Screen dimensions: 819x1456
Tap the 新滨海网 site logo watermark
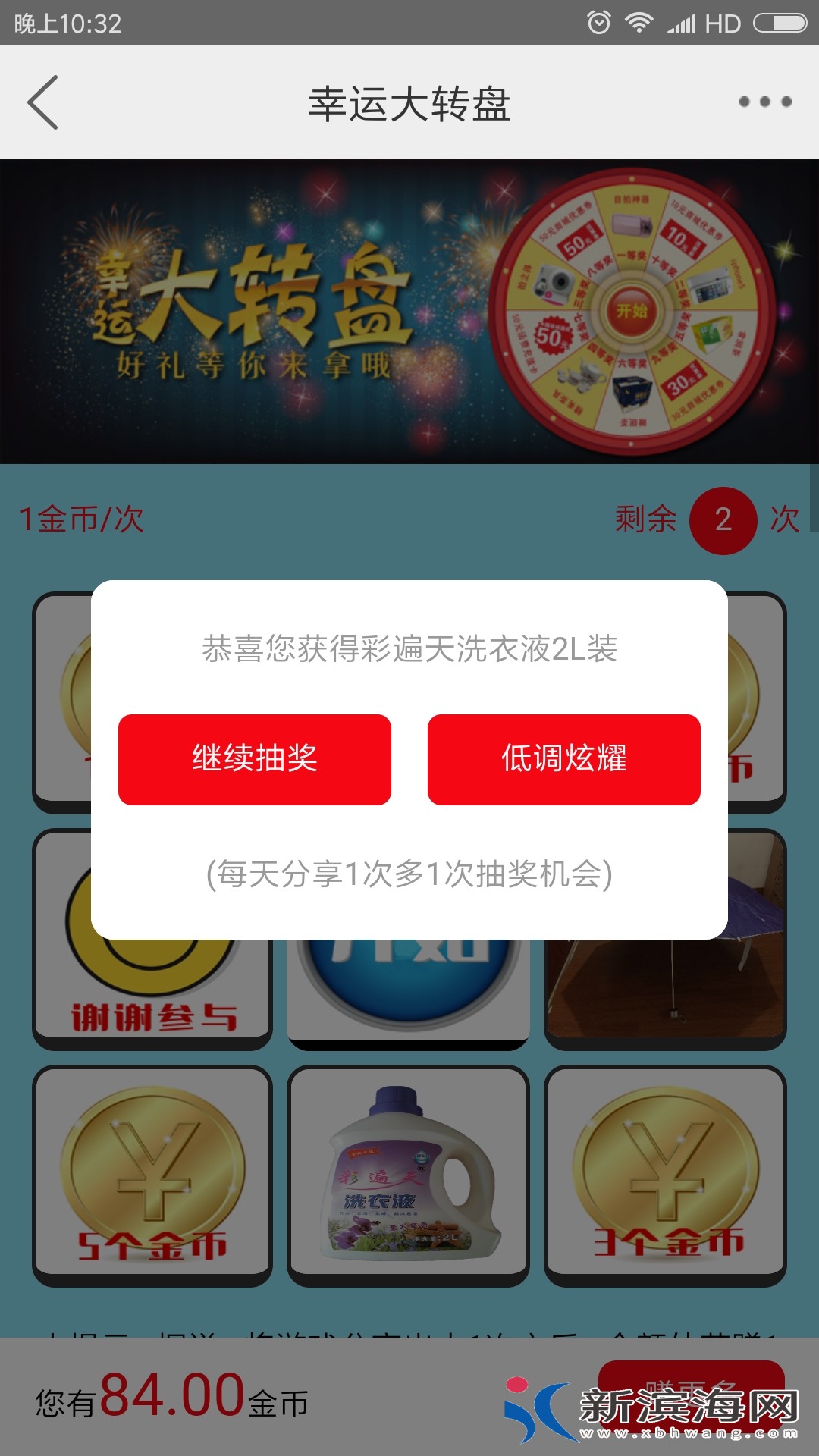coord(645,1407)
